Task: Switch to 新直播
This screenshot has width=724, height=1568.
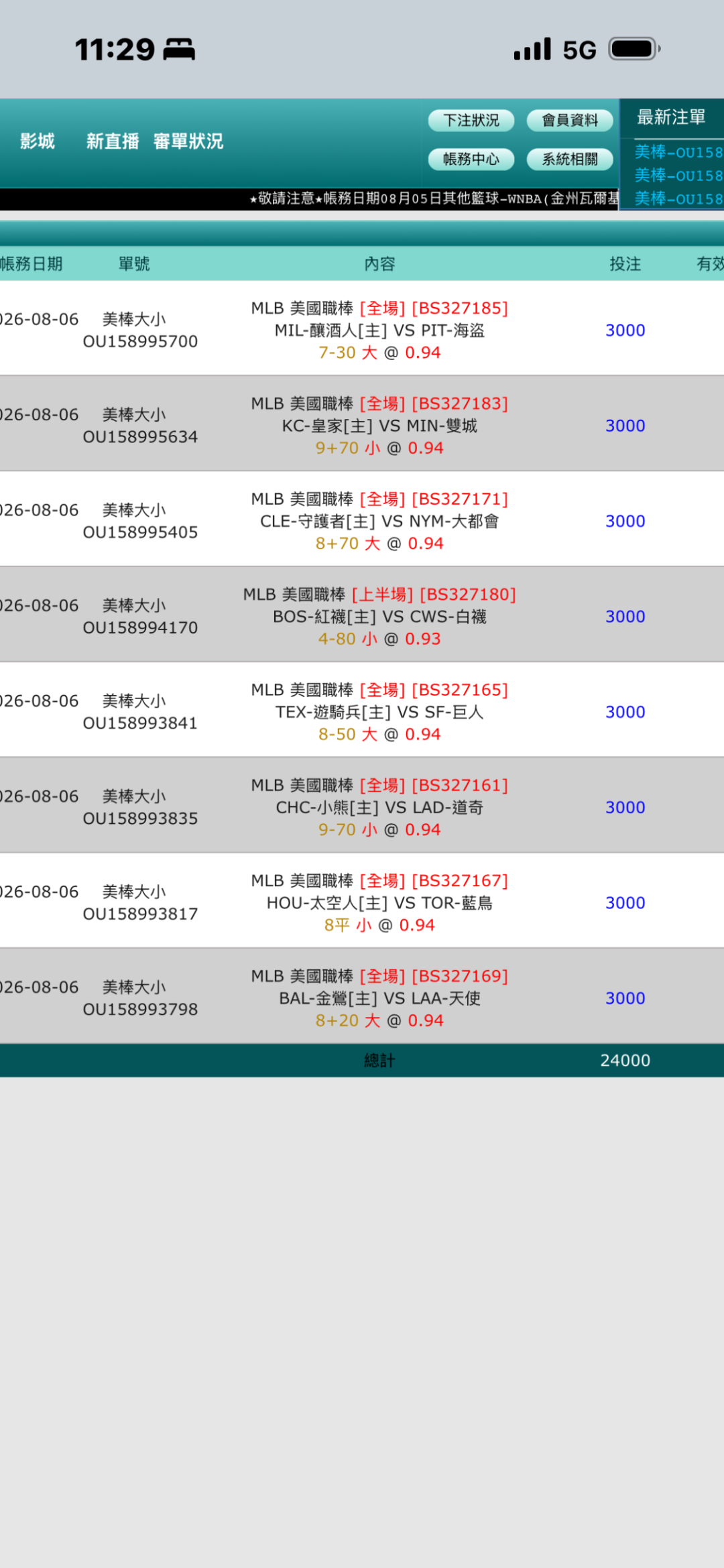Action: tap(113, 141)
